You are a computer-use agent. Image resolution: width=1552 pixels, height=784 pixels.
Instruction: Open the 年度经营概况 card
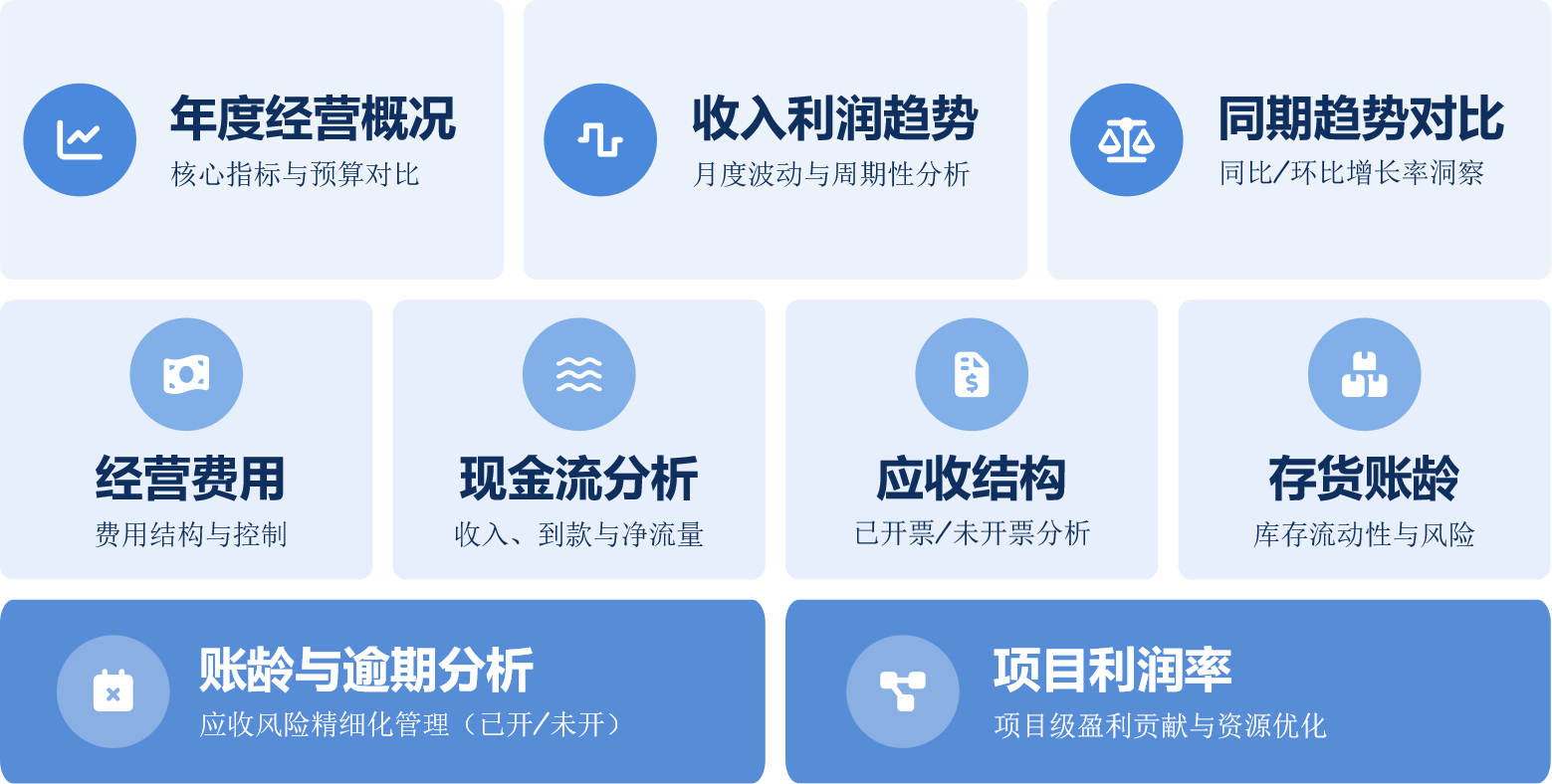(252, 139)
